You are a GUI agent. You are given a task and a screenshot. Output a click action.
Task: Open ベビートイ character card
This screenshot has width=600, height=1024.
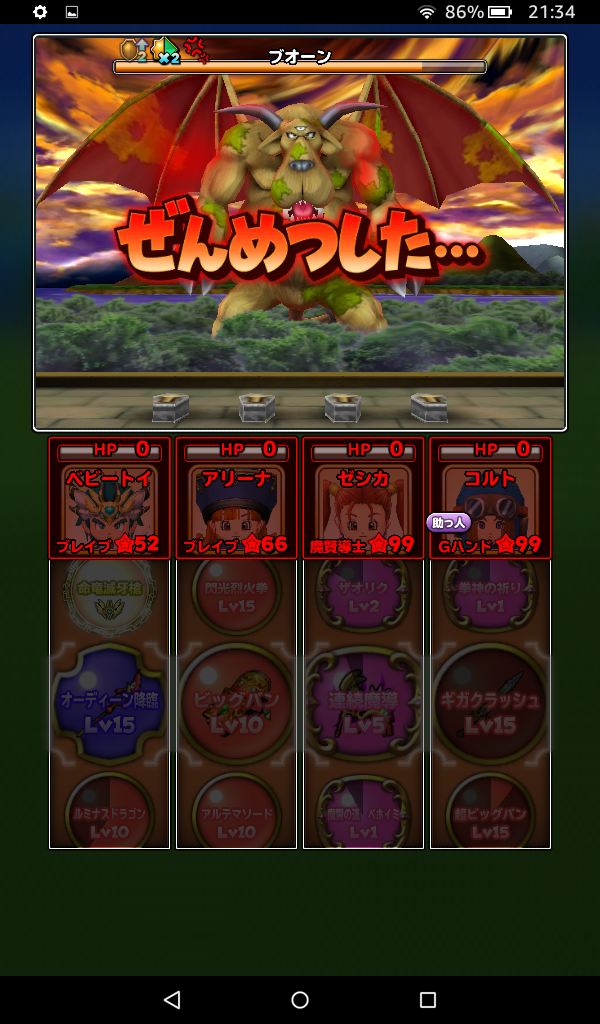coord(109,498)
